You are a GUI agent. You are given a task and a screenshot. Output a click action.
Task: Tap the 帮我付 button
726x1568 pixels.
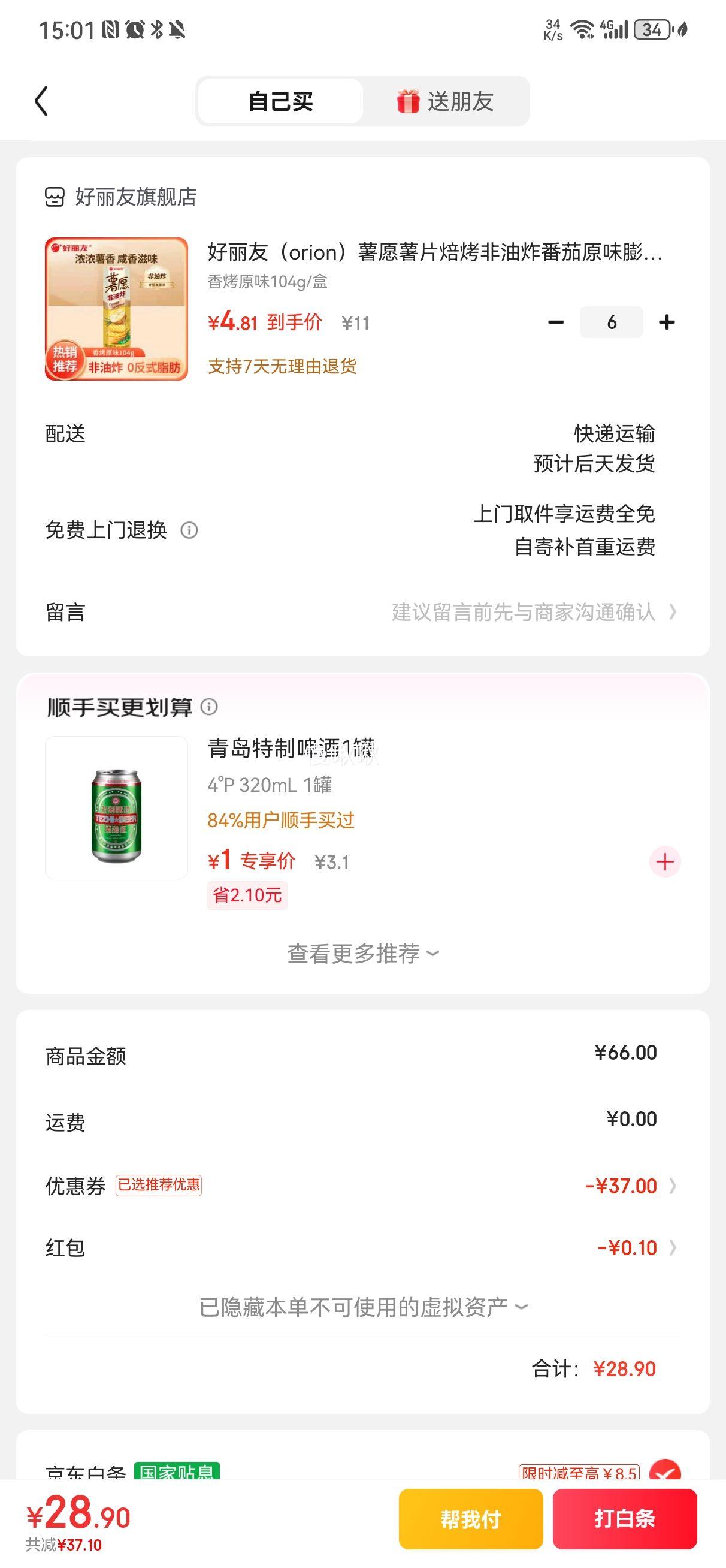[x=470, y=1519]
